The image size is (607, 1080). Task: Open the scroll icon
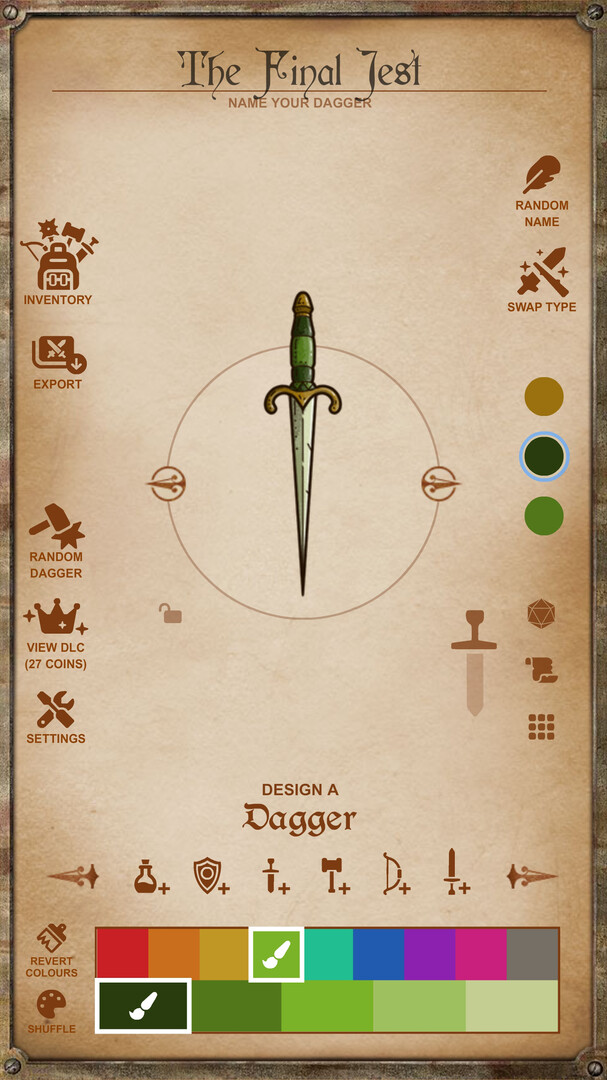(541, 670)
